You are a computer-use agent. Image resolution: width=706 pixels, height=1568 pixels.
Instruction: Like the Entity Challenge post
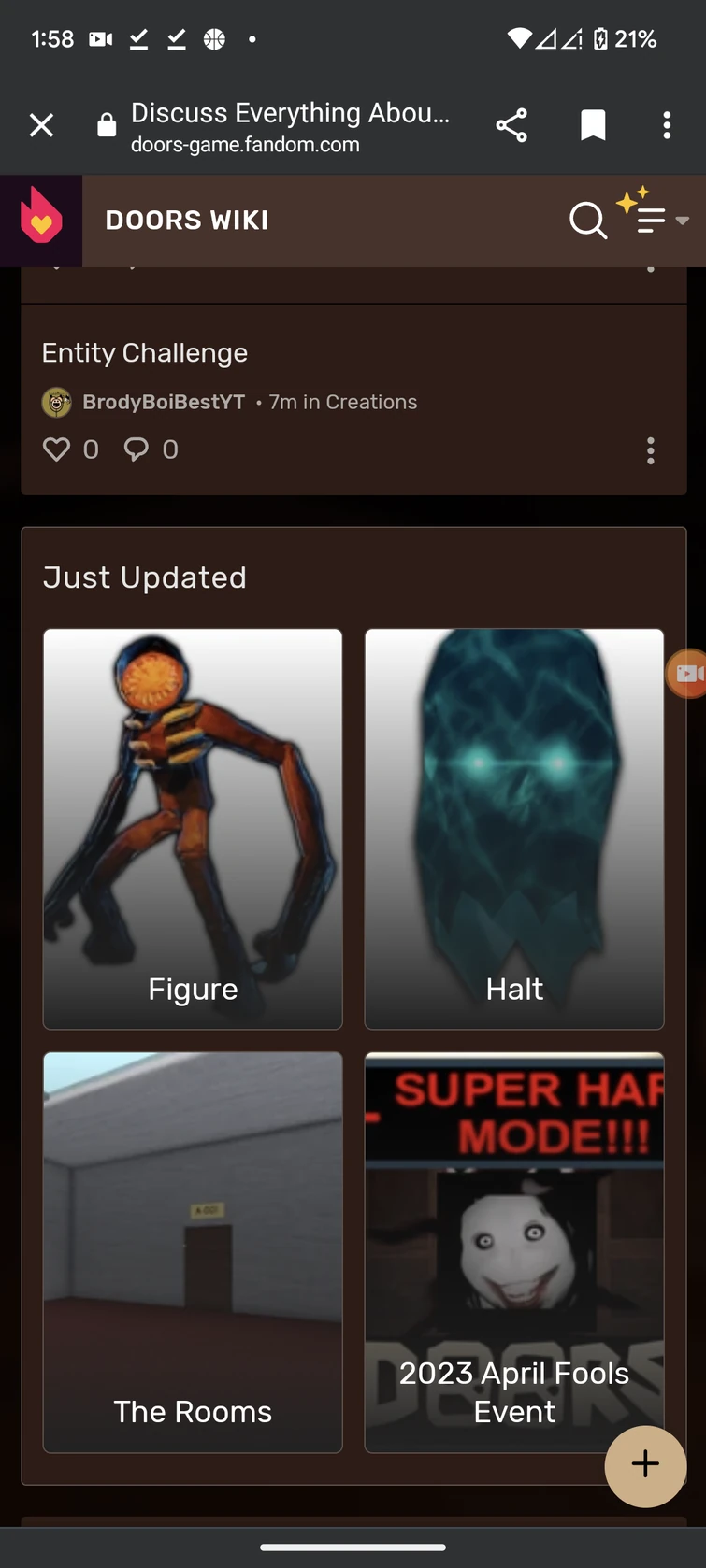[x=57, y=449]
